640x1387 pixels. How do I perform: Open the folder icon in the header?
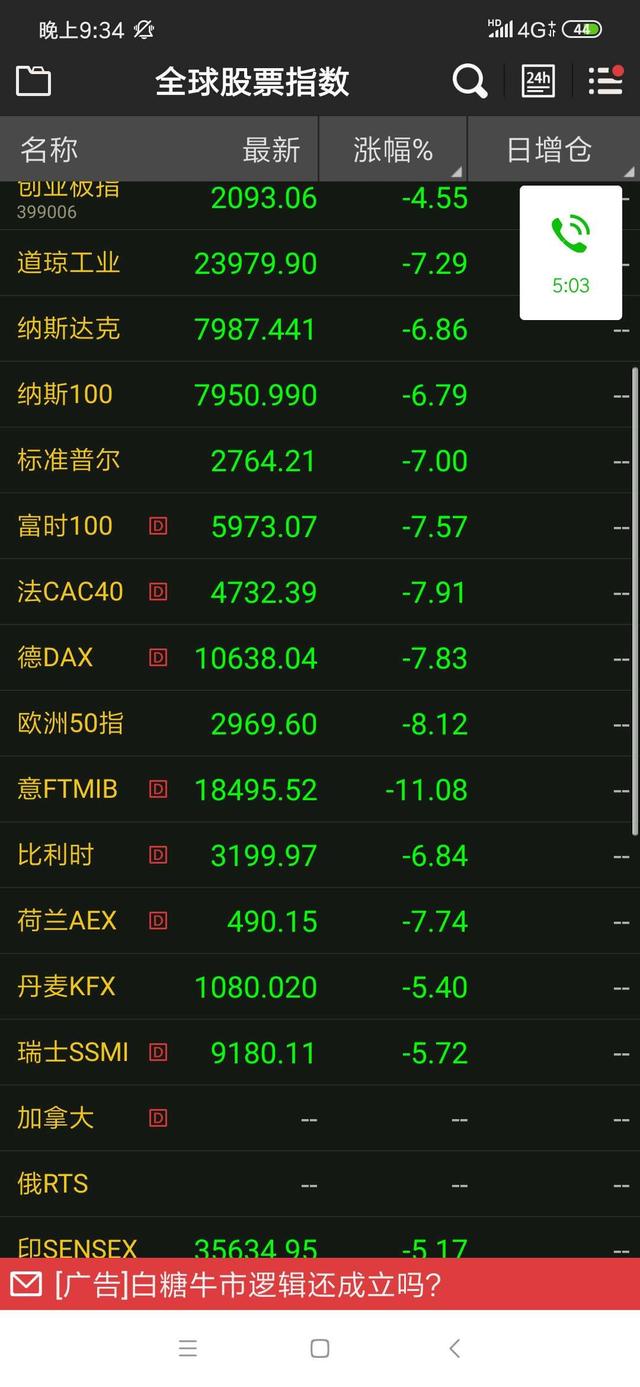tap(33, 81)
